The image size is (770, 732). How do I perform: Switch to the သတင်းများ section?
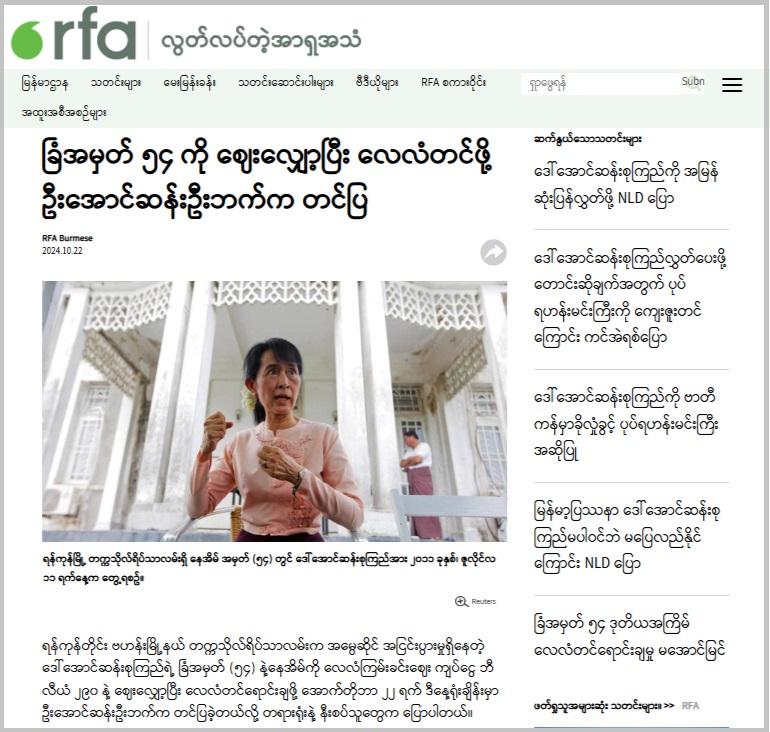(x=115, y=83)
